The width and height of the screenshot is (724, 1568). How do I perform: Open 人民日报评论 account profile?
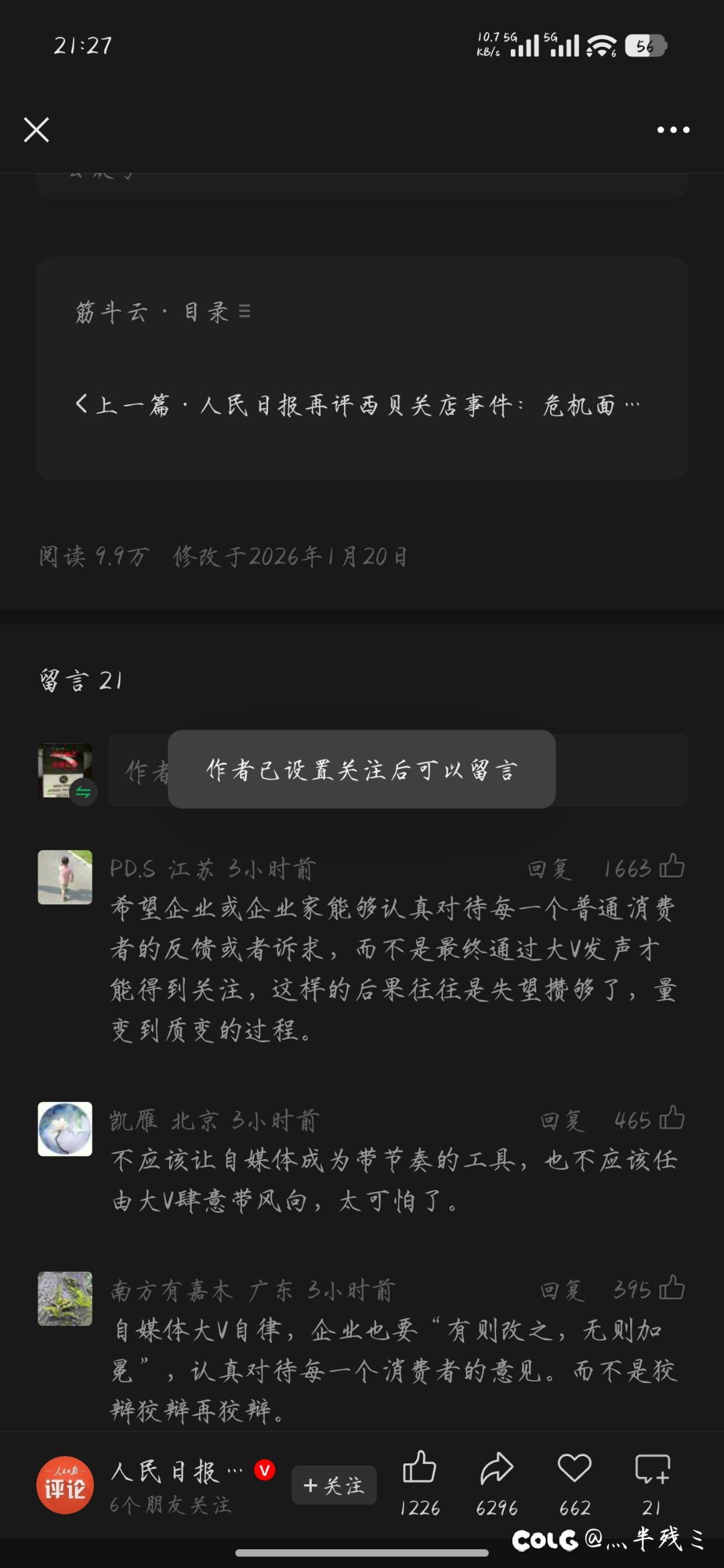tap(65, 1486)
